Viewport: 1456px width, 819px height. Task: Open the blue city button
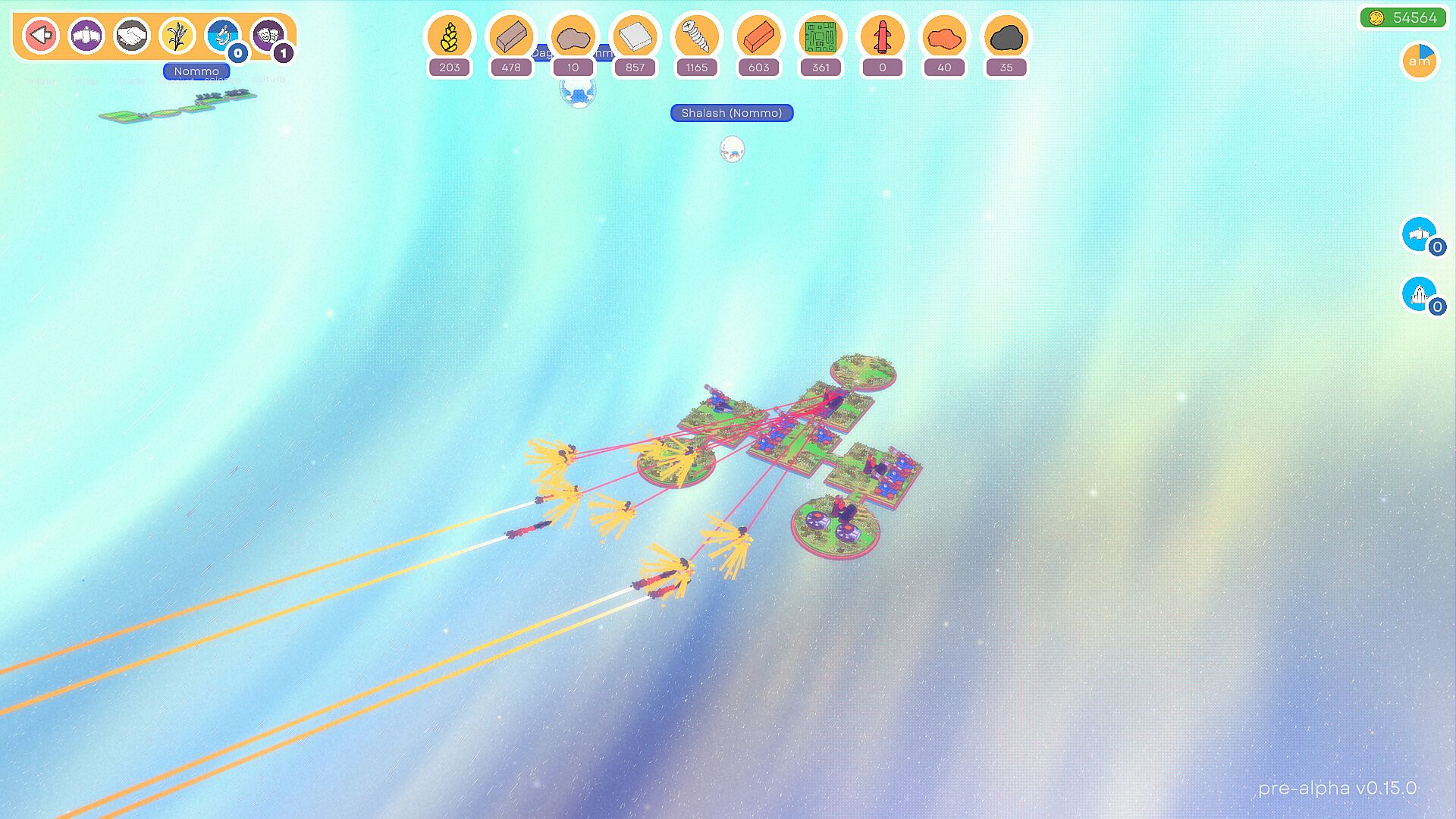[x=1419, y=294]
